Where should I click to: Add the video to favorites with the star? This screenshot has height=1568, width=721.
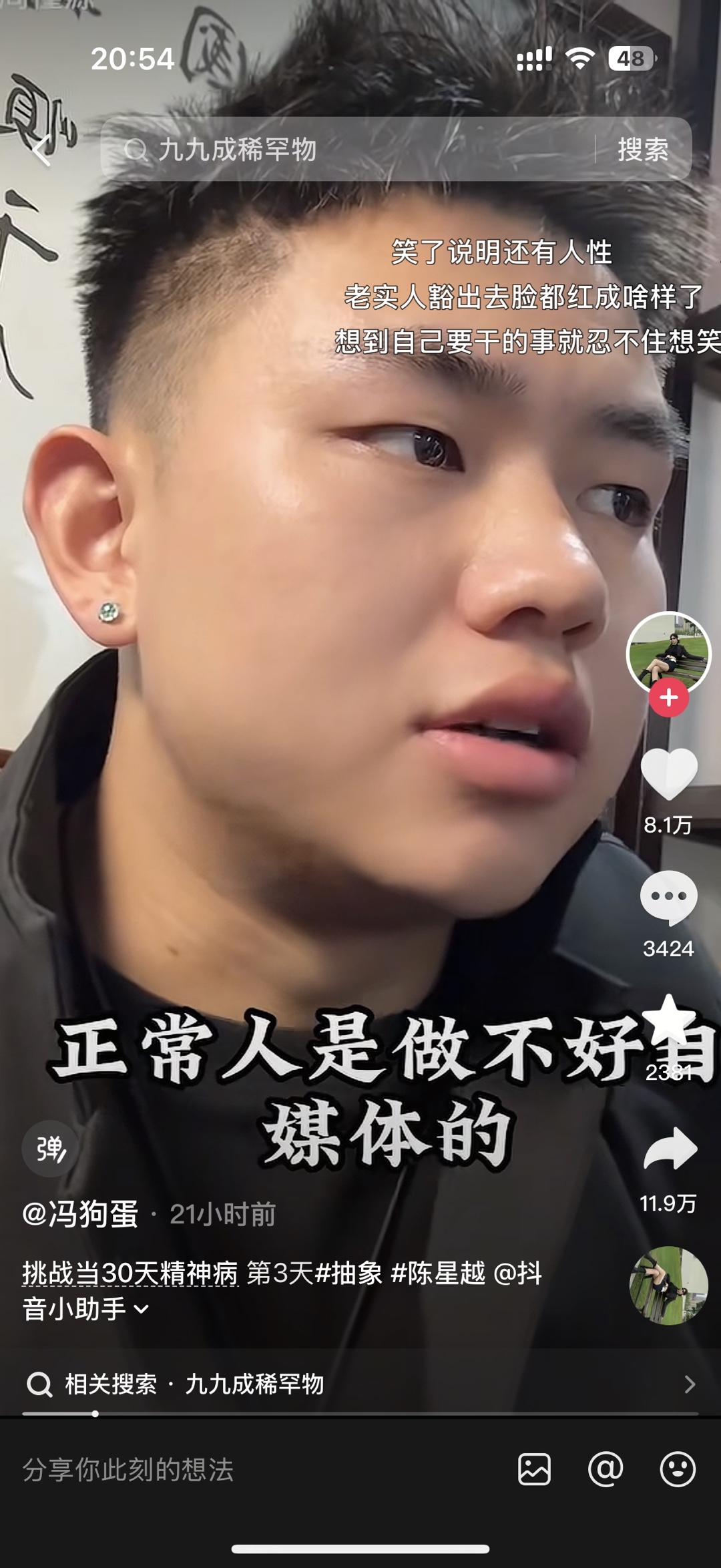point(669,1020)
